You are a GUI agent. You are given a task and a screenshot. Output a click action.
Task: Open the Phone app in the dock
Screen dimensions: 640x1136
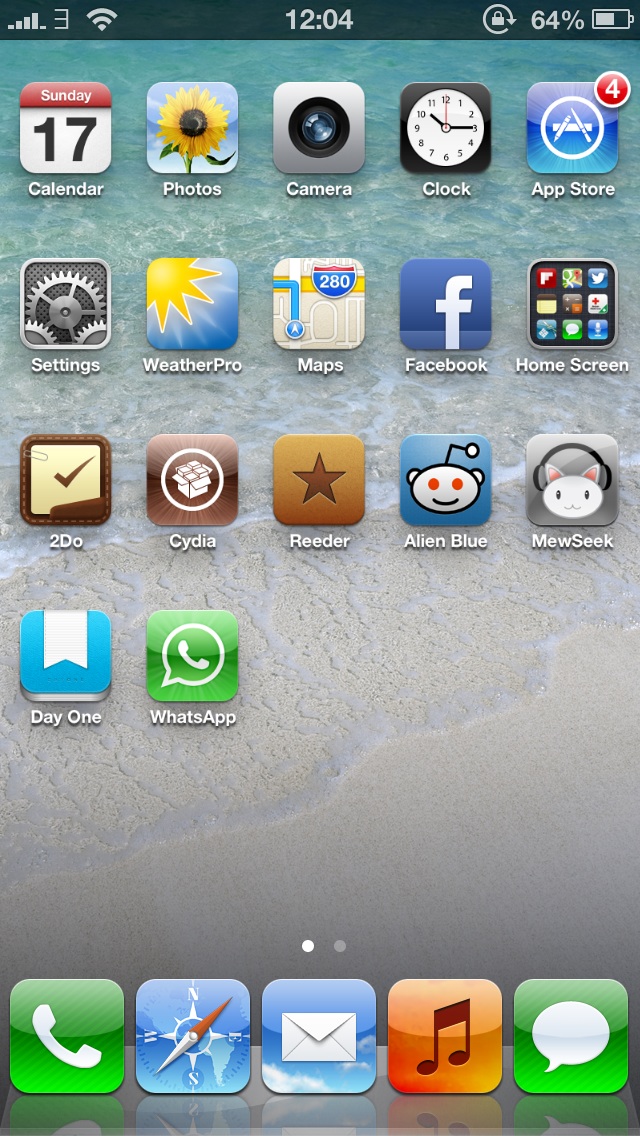point(67,1036)
